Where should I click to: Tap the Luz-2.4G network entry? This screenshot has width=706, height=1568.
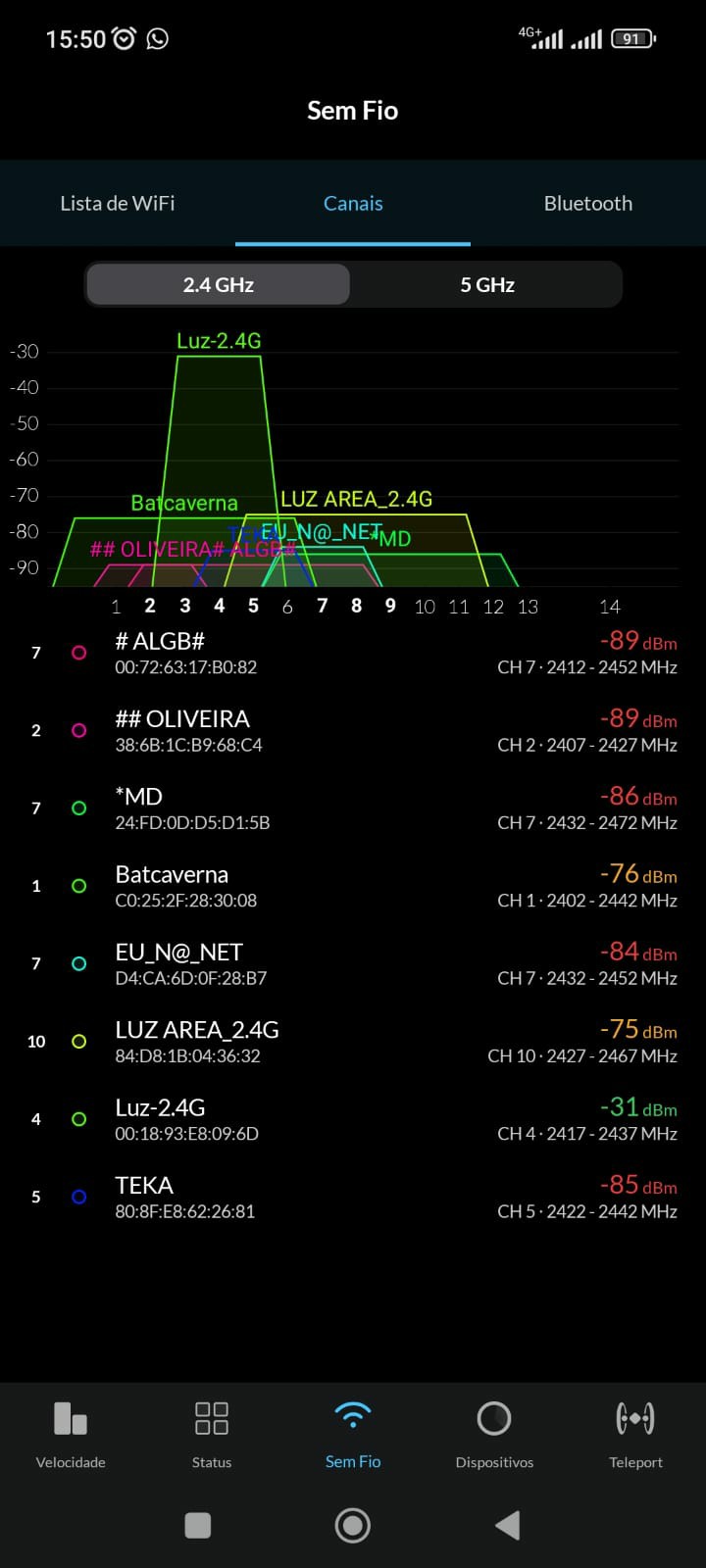point(353,1119)
